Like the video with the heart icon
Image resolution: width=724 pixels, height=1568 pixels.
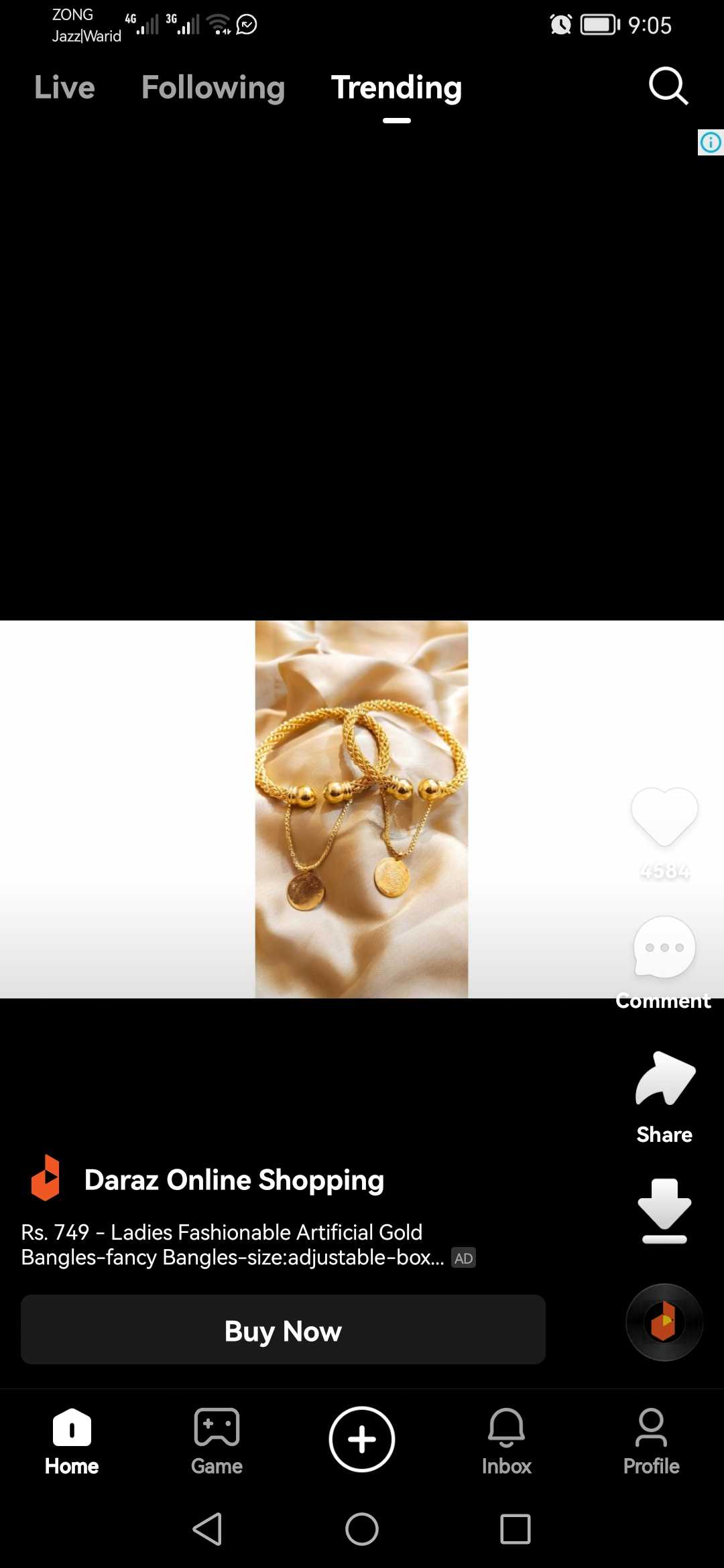pos(664,816)
